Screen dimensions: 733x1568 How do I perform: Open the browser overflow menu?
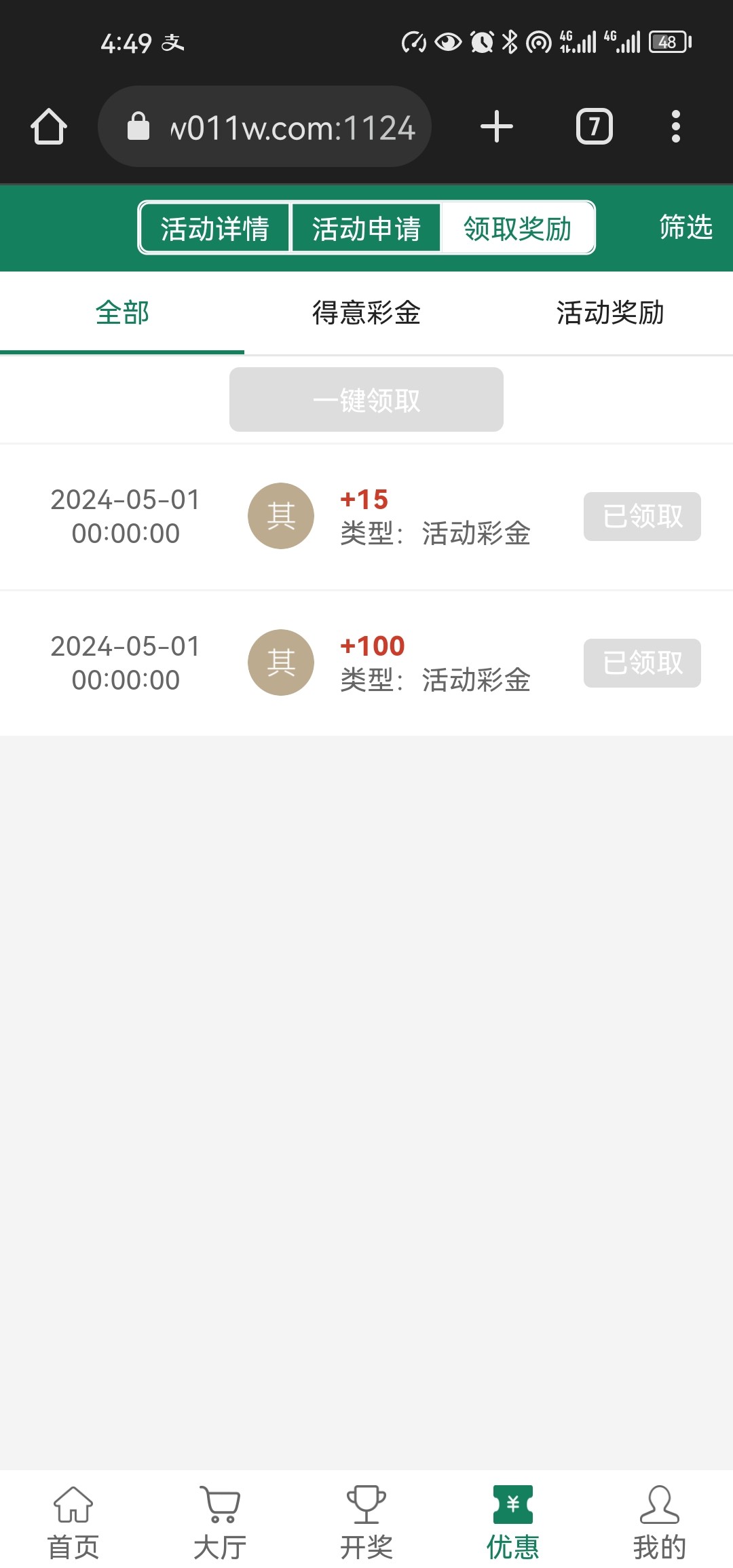point(675,127)
